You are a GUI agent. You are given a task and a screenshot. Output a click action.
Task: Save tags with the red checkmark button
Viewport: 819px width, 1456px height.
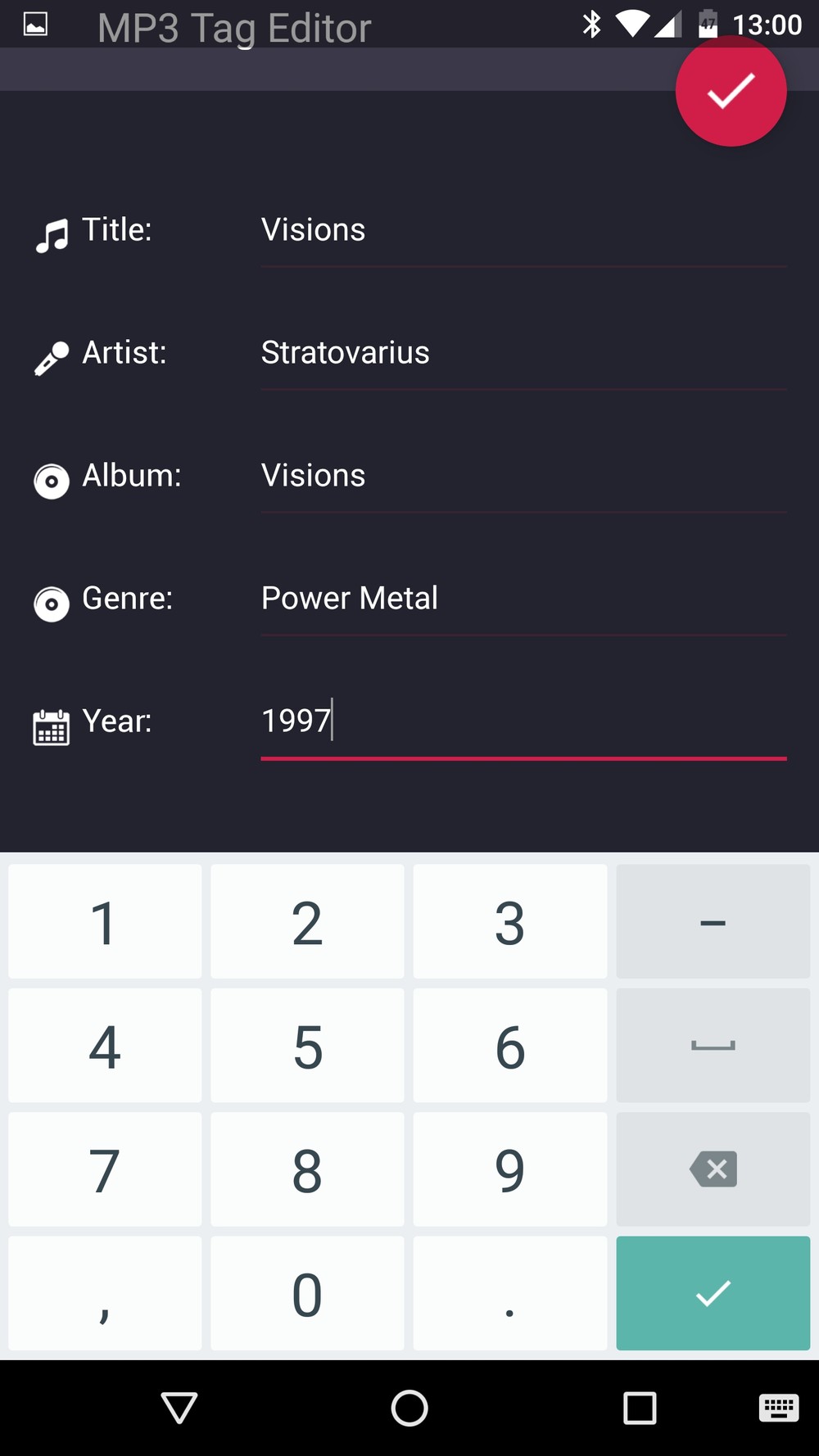tap(731, 91)
